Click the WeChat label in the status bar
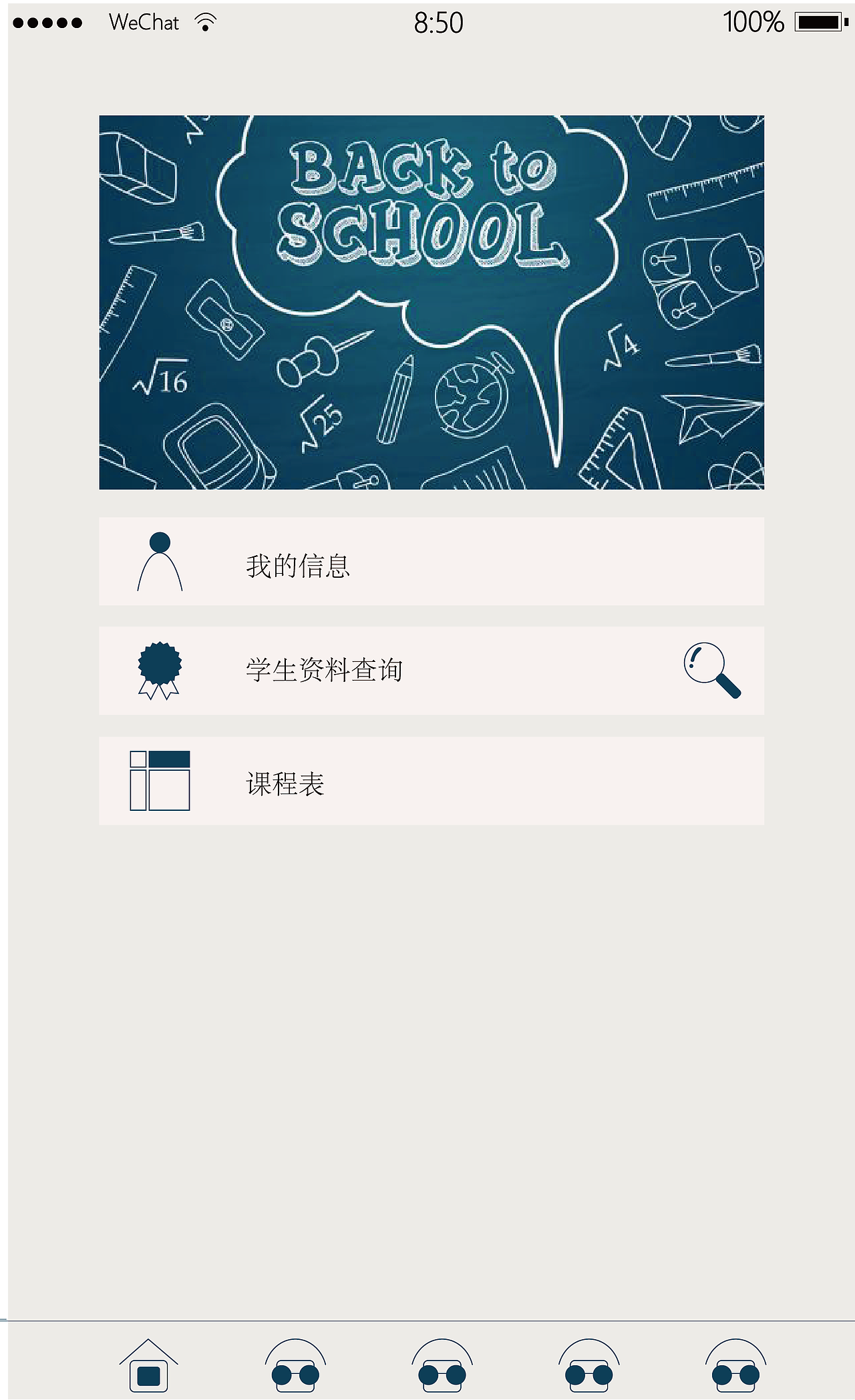The image size is (855, 1400). click(144, 22)
